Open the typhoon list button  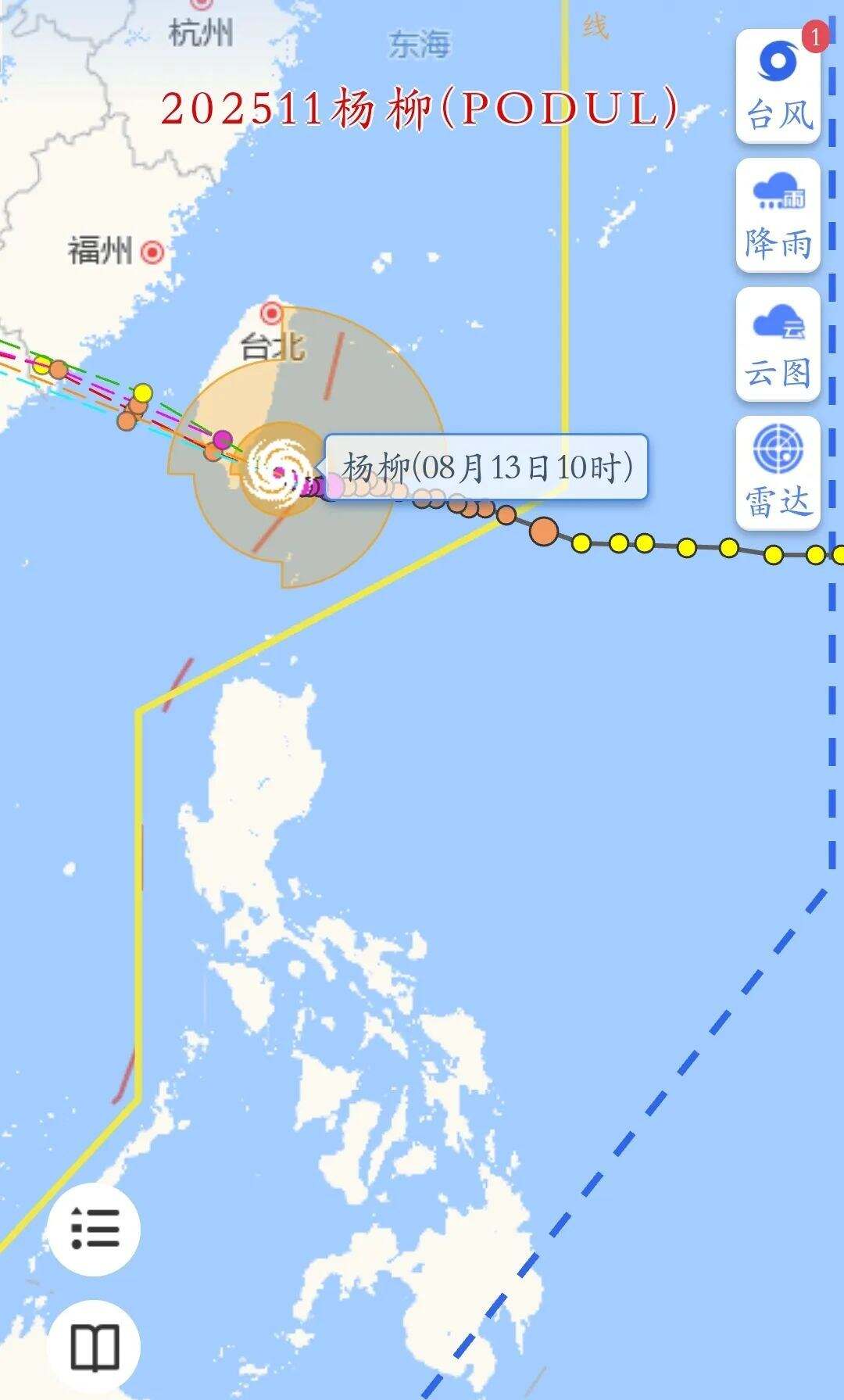click(94, 1229)
